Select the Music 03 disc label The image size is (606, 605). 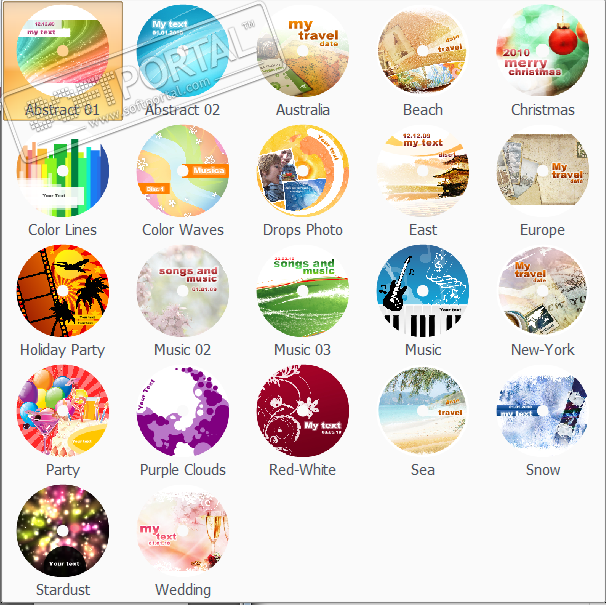[x=302, y=291]
